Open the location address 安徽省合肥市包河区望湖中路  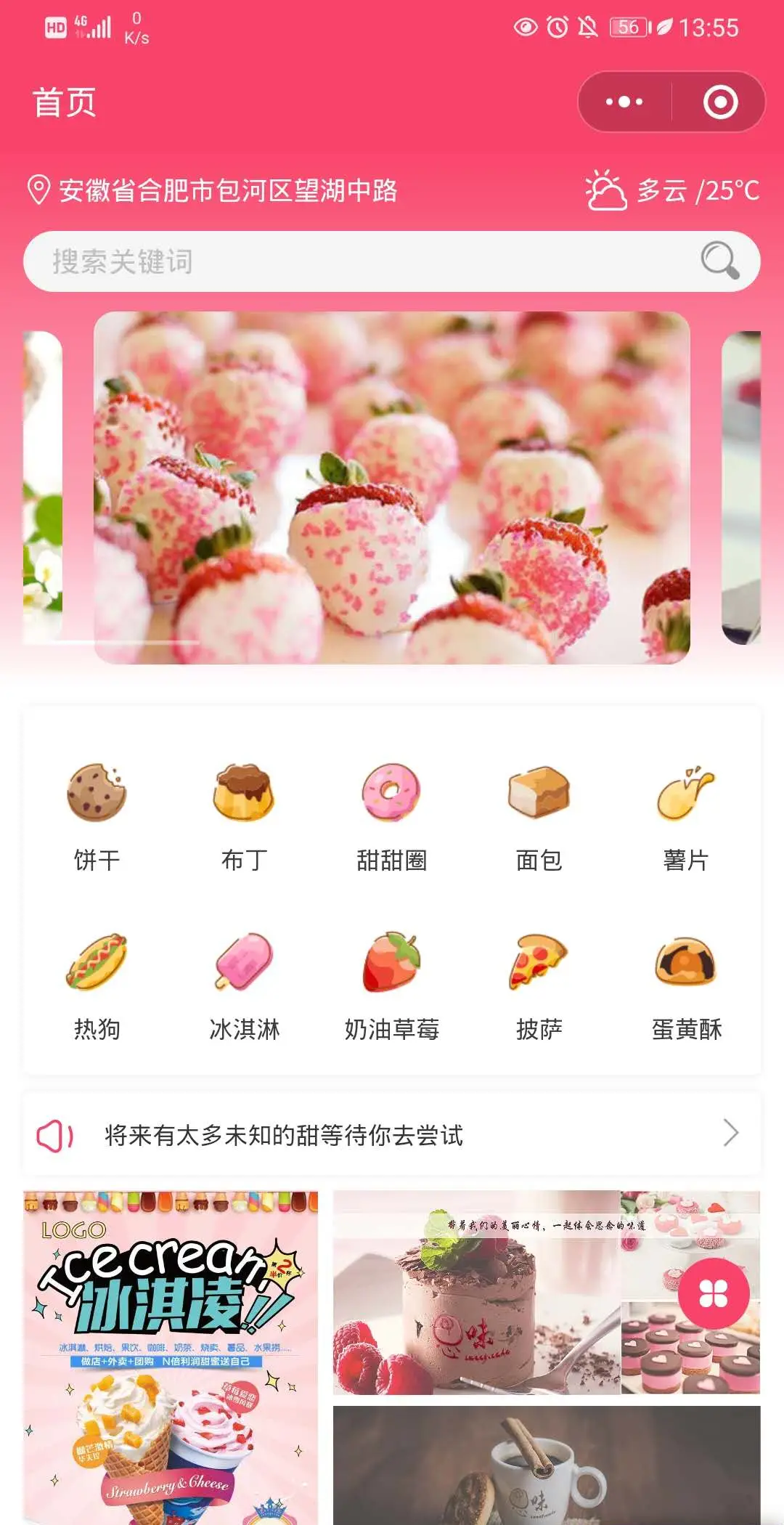(212, 190)
